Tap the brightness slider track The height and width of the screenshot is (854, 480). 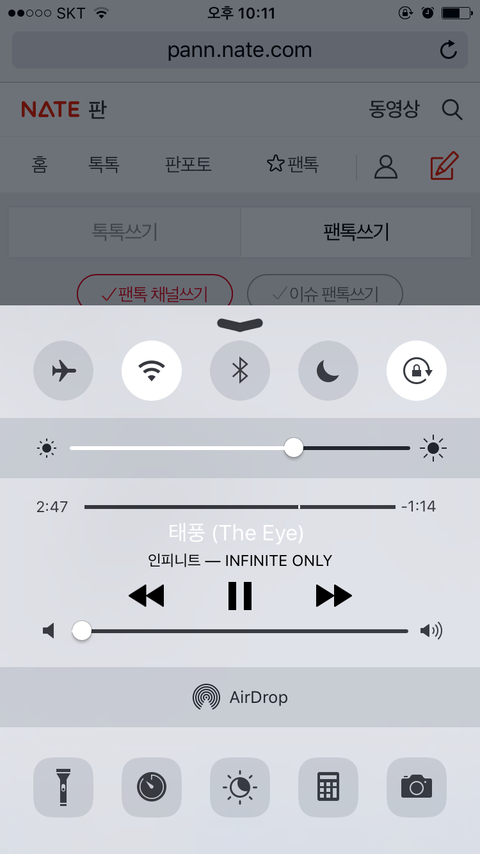(x=240, y=448)
